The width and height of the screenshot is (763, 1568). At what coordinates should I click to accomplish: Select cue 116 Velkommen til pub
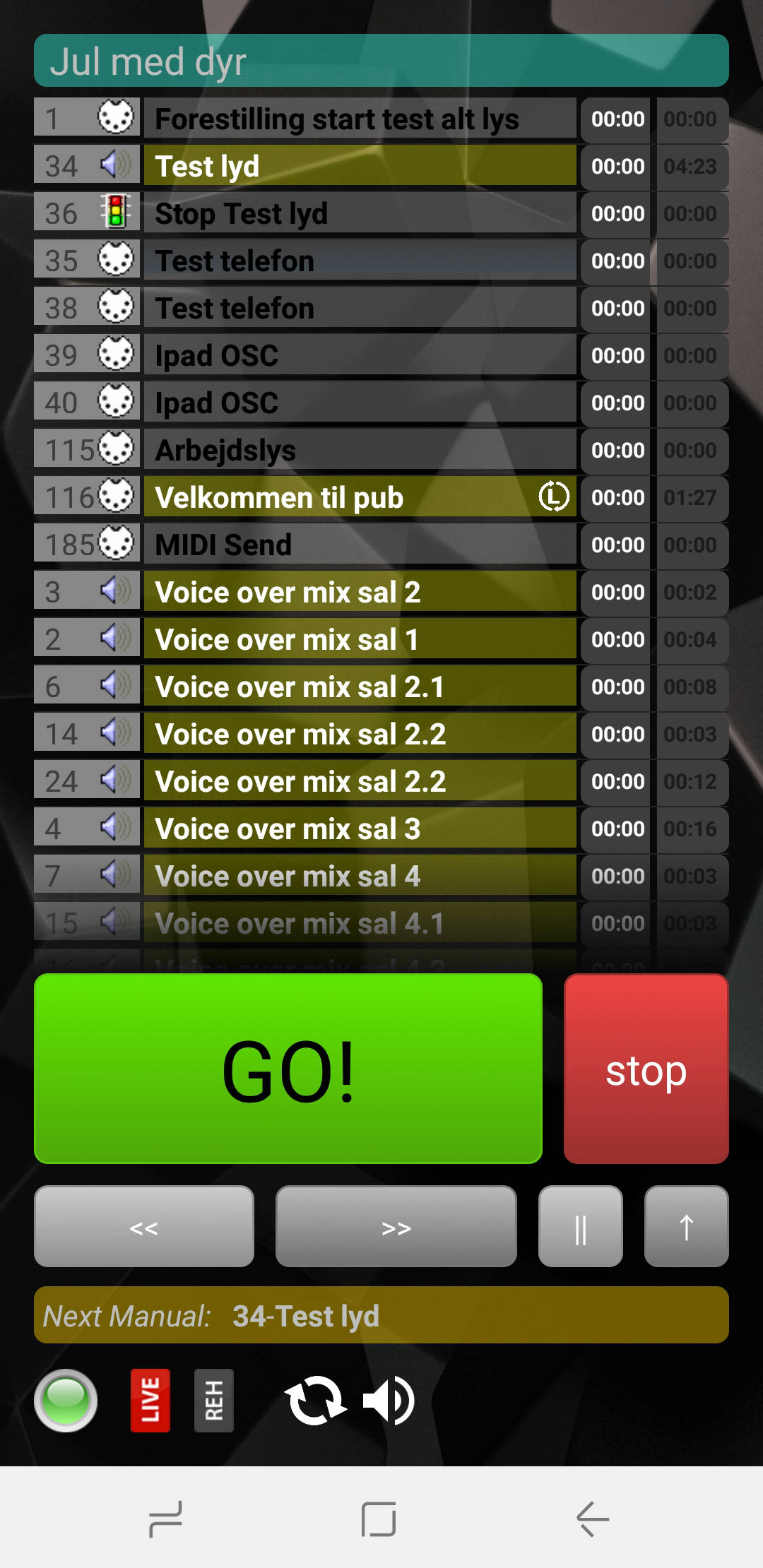click(x=339, y=497)
